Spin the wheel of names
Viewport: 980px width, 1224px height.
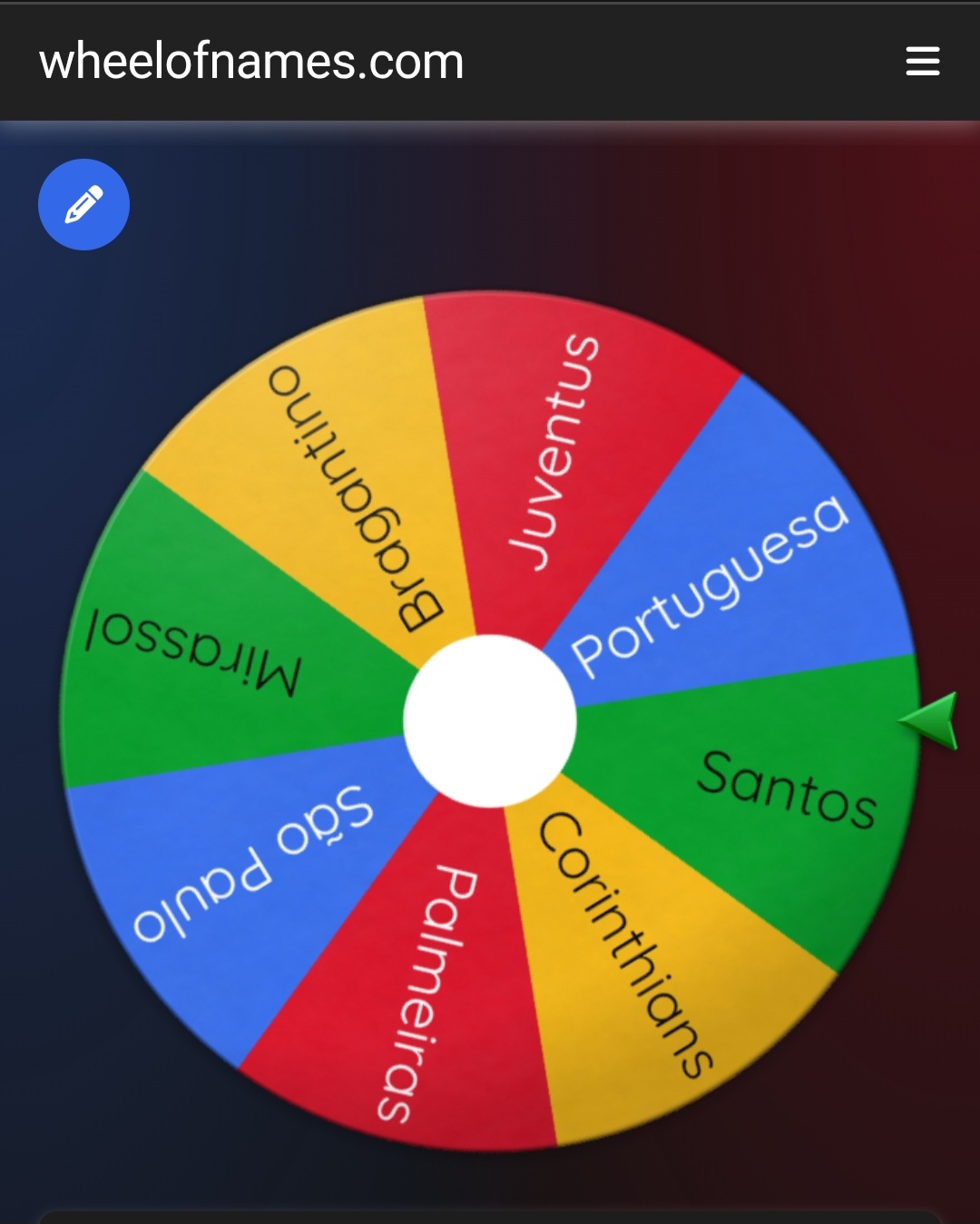pyautogui.click(x=490, y=720)
